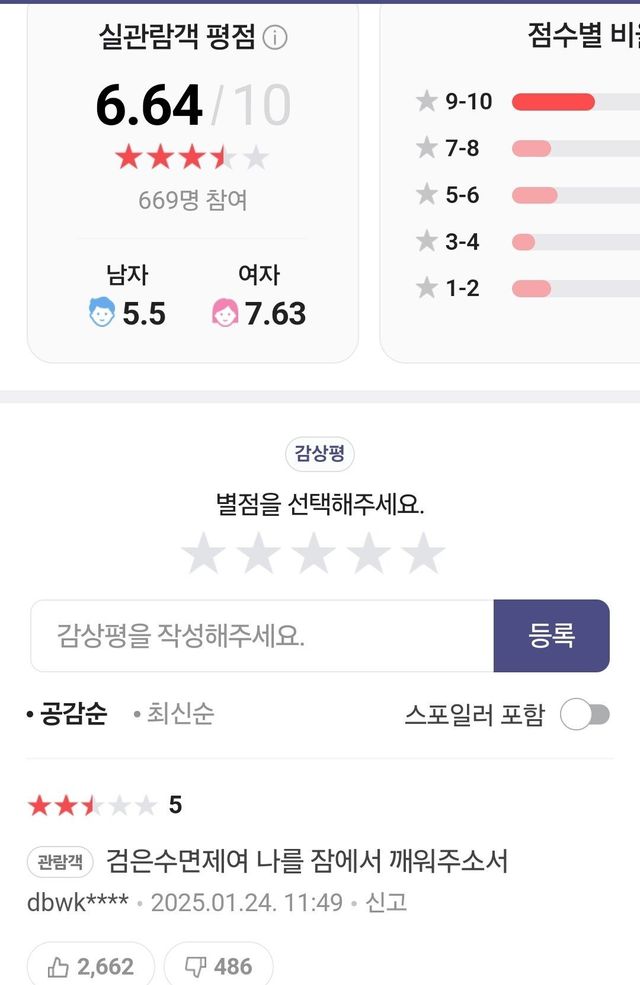This screenshot has height=985, width=640.
Task: Open the info icon next to 실관람객 평점
Action: [274, 38]
